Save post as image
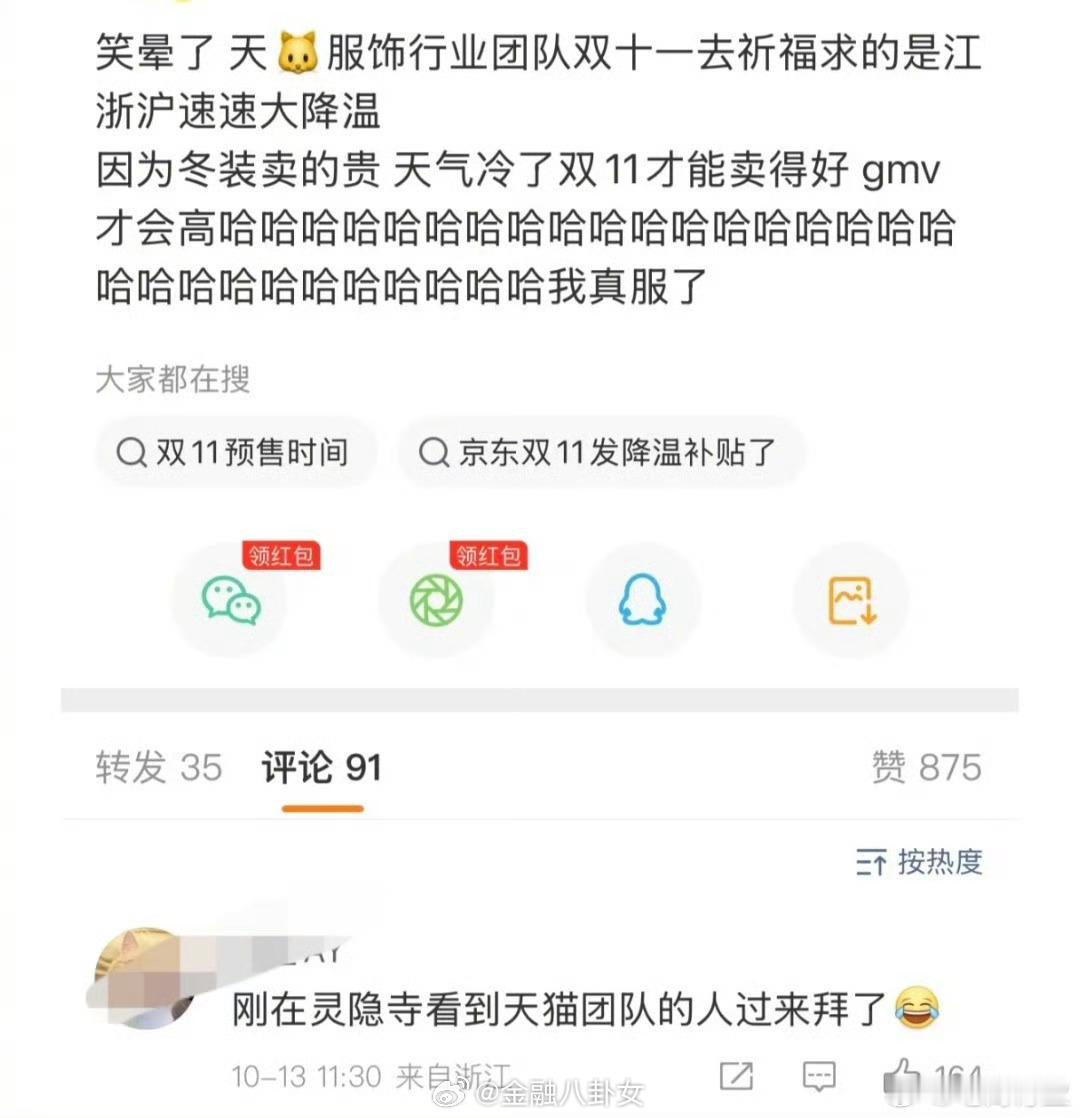The height and width of the screenshot is (1118, 1080). [851, 600]
